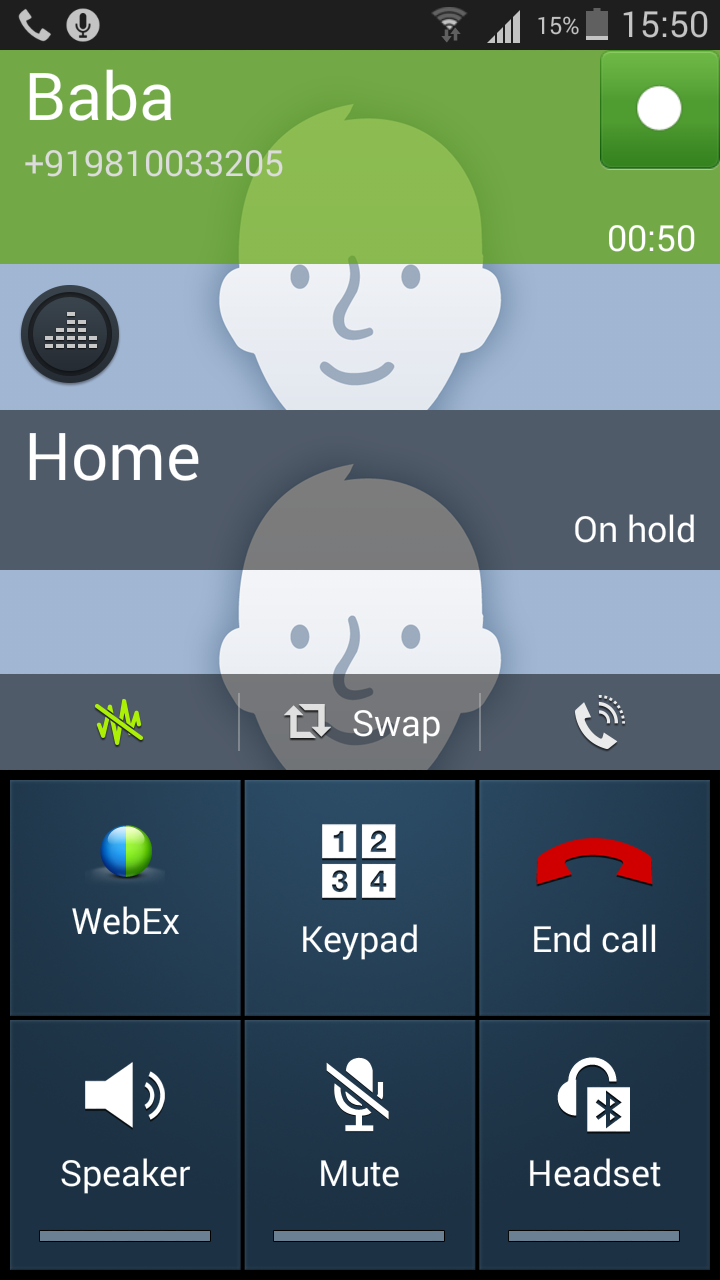Swap between Baba and Home calls

coord(360,722)
